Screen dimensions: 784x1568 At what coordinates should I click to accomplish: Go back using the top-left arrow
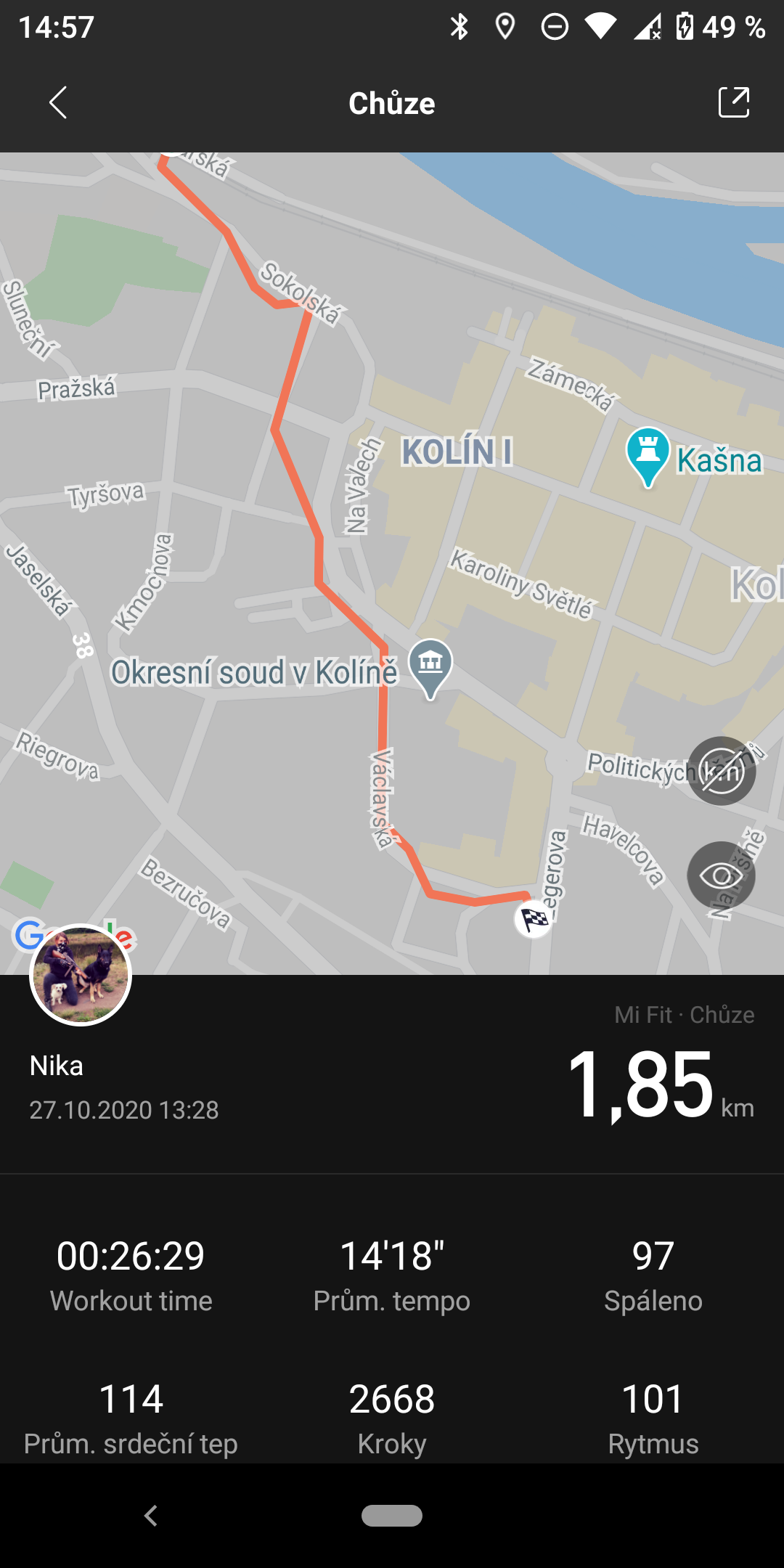click(58, 102)
